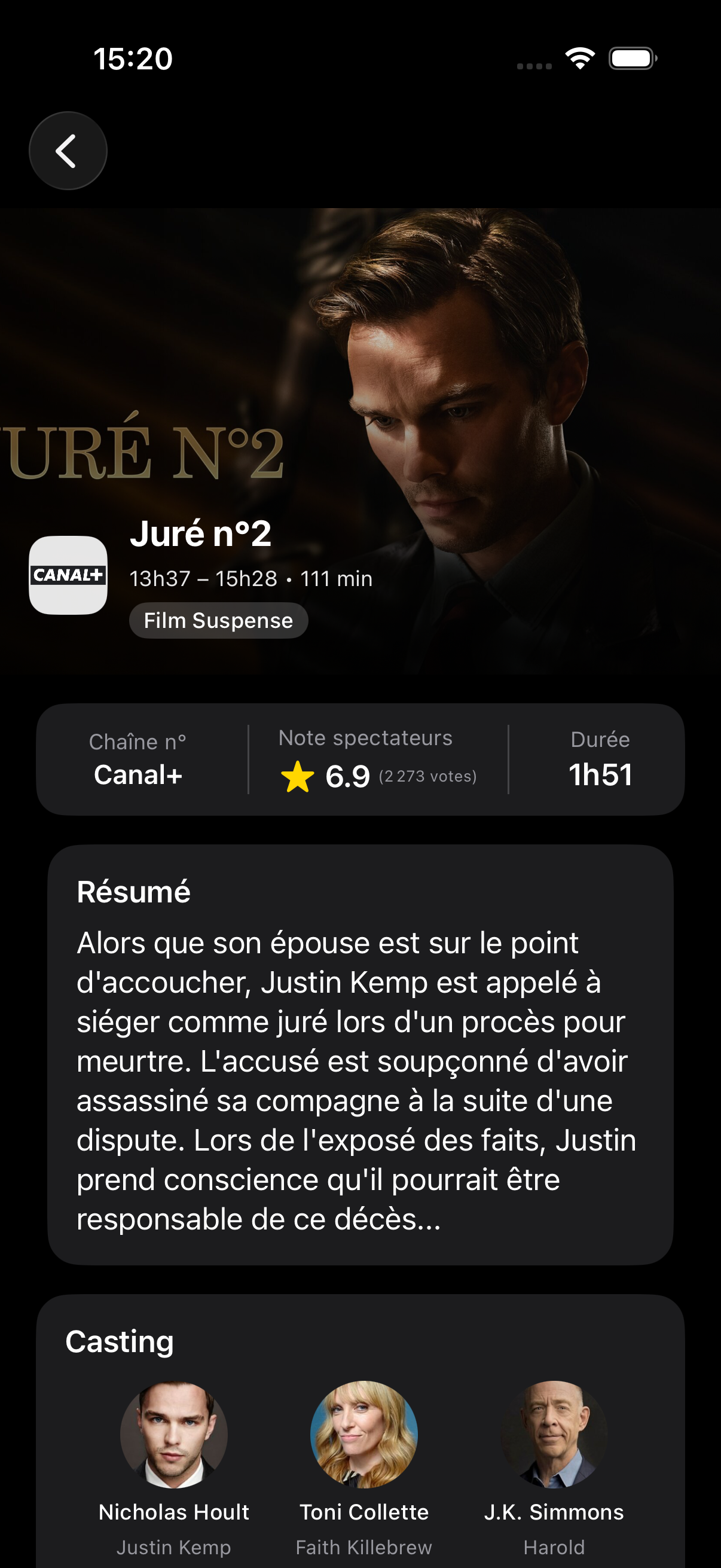Click the Wi-Fi icon in status bar
Screen dimensions: 721x1568
(x=579, y=59)
